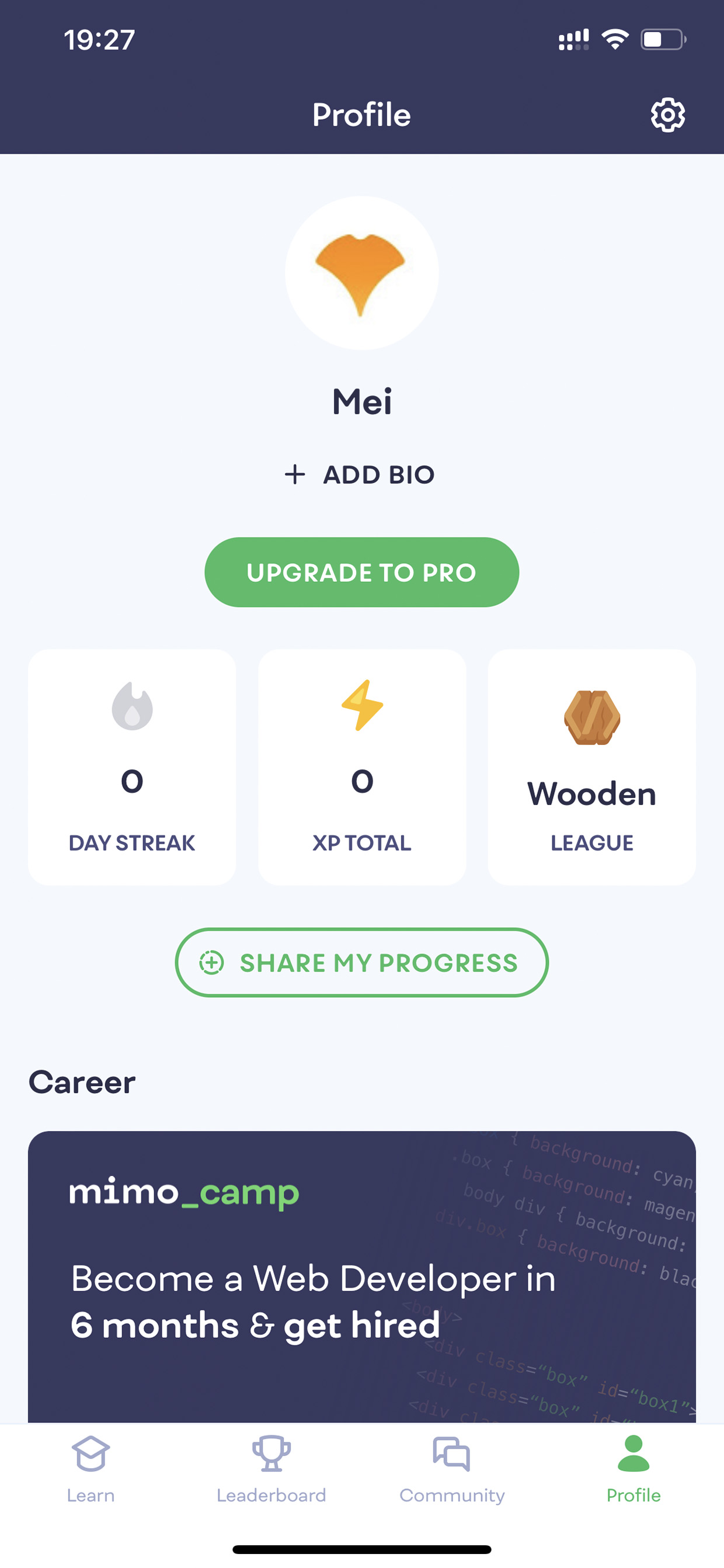724x1568 pixels.
Task: Share my progress
Action: pyautogui.click(x=361, y=962)
